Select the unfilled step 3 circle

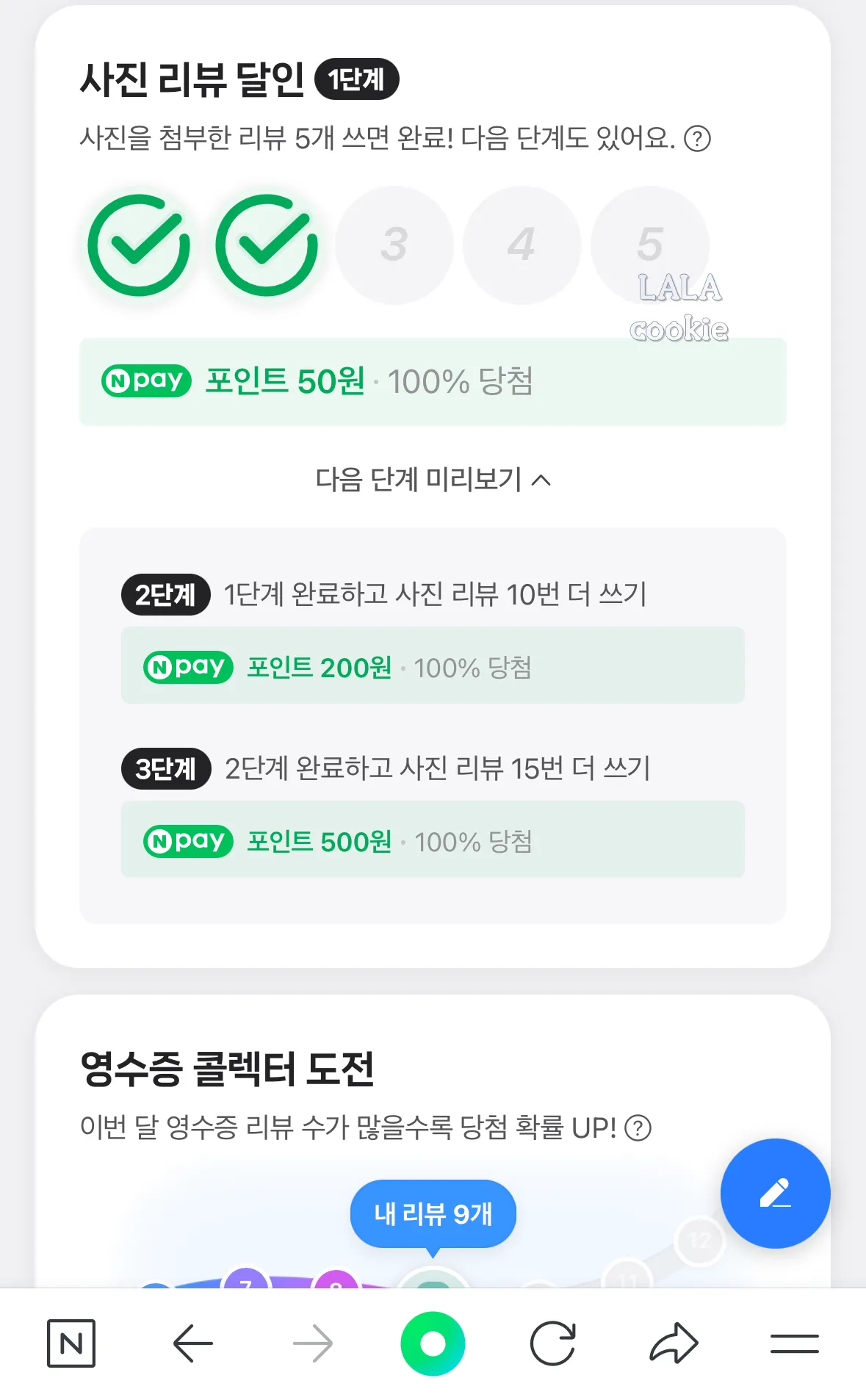pos(394,245)
